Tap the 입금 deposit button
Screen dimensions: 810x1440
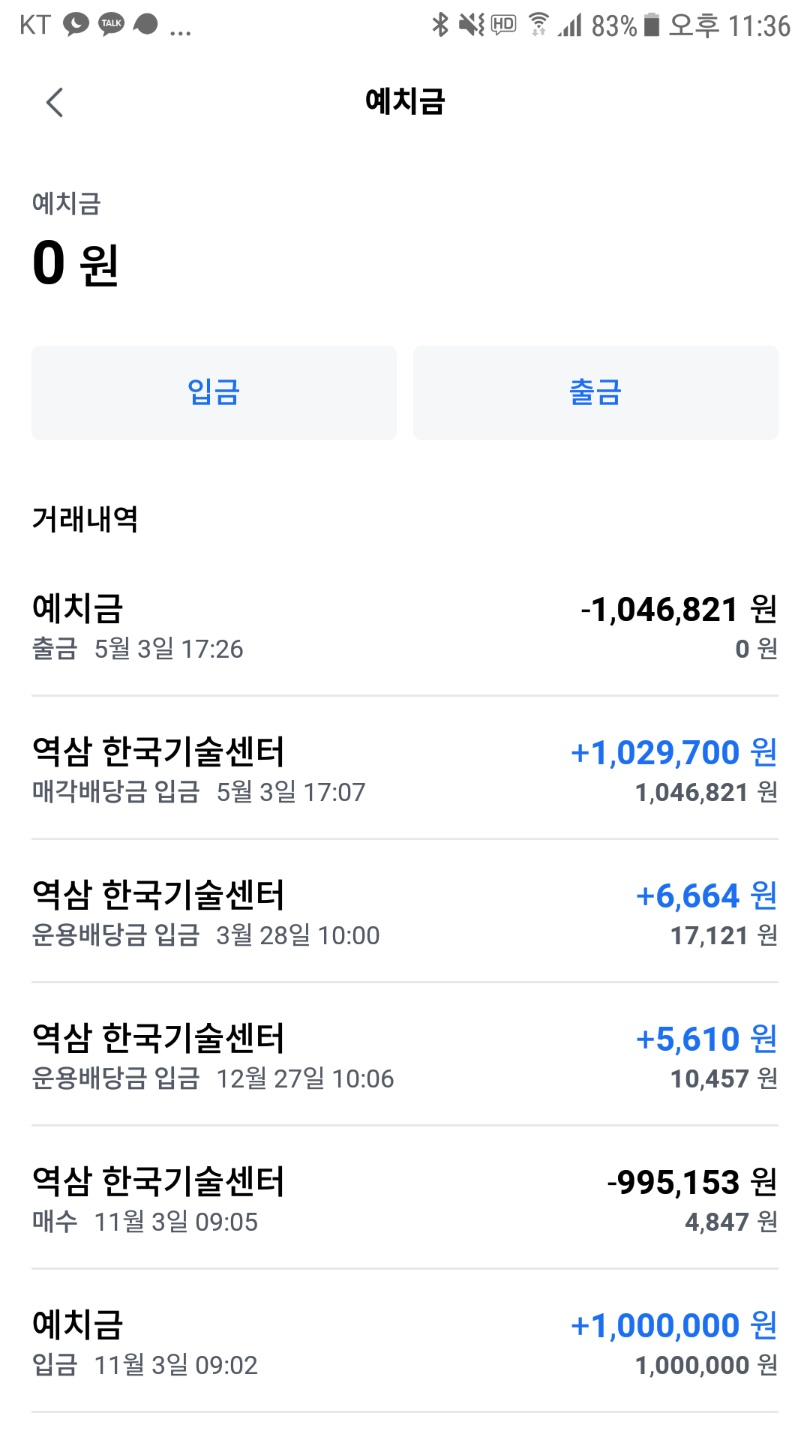(x=214, y=392)
